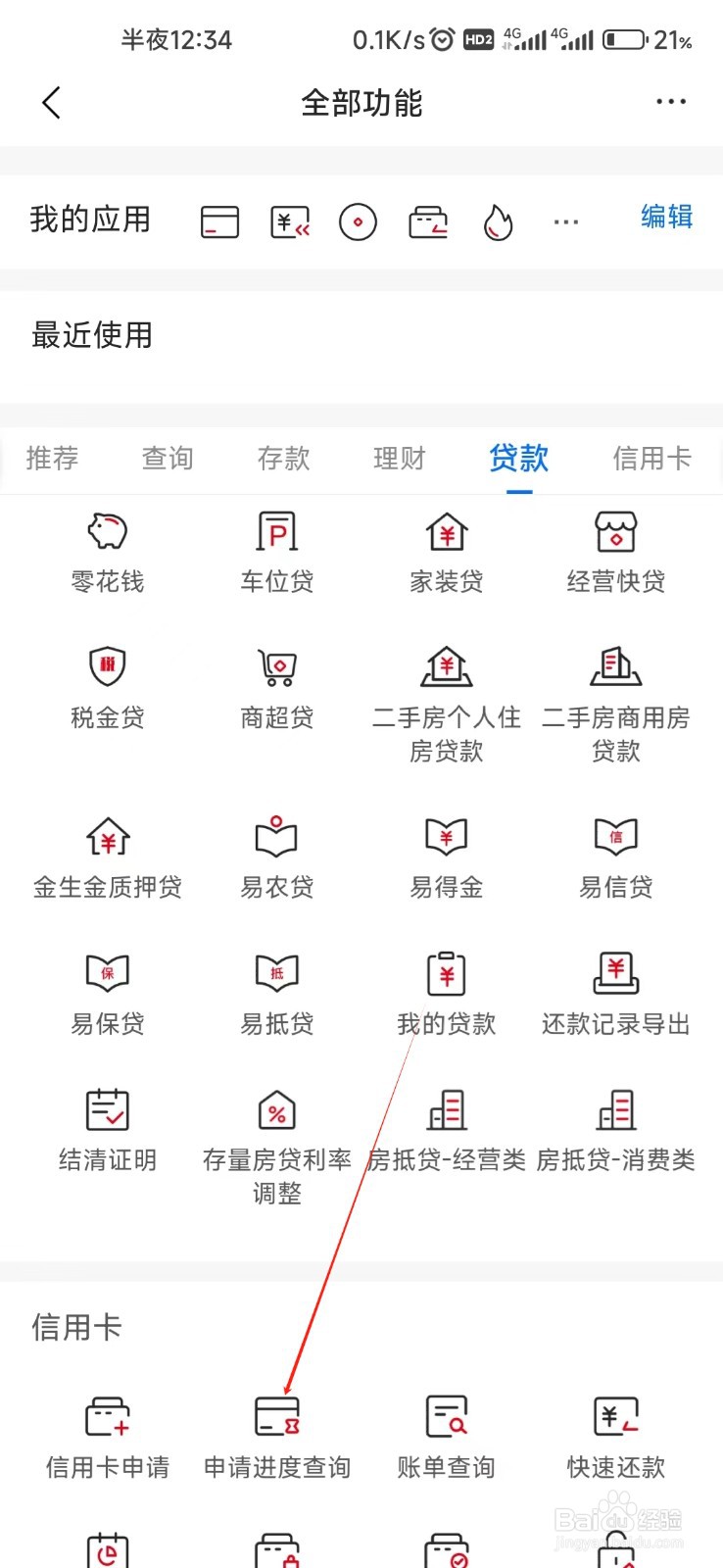
Task: Open the 零花钱 loan feature
Action: 106,549
